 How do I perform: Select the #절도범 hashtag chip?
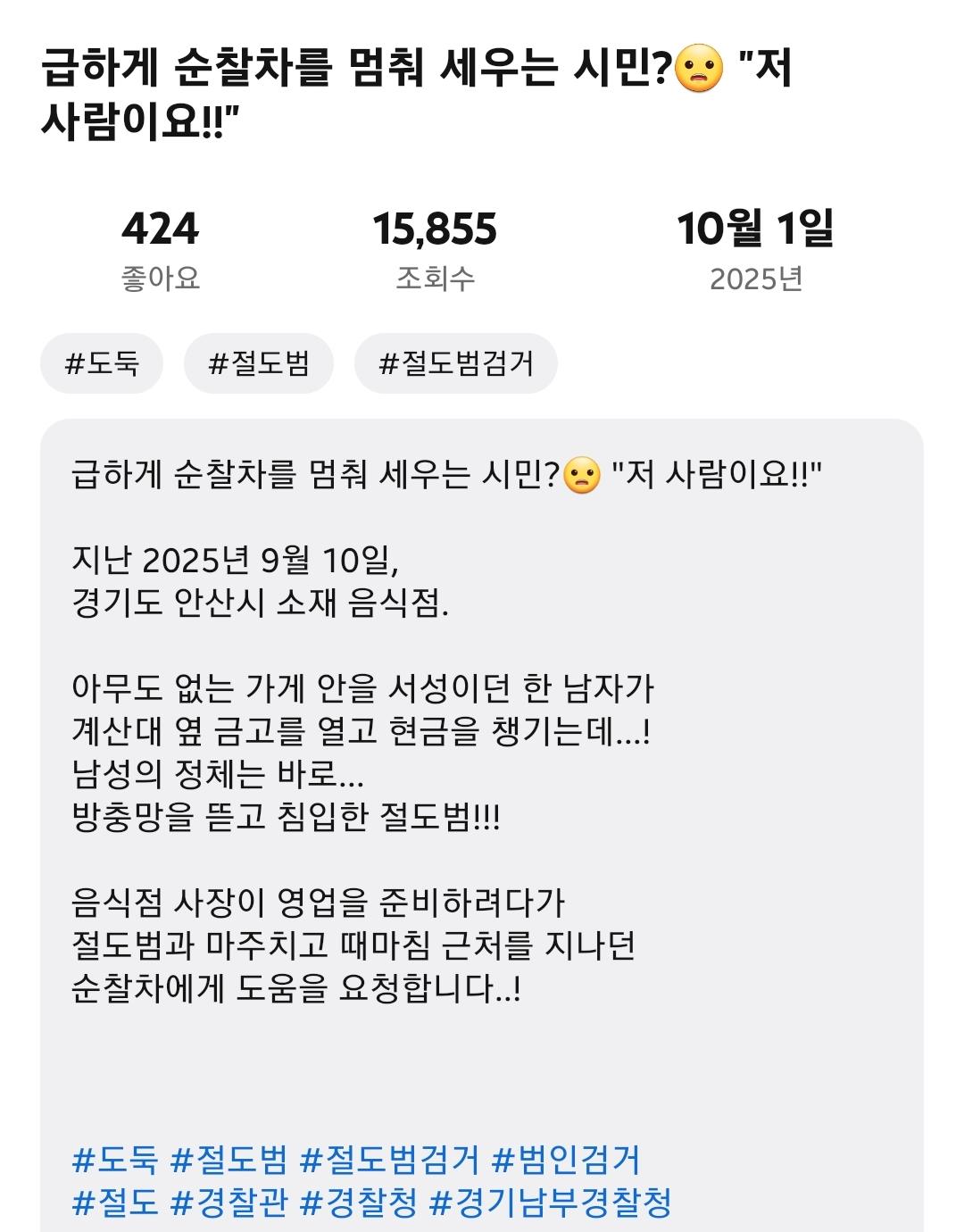pos(259,363)
